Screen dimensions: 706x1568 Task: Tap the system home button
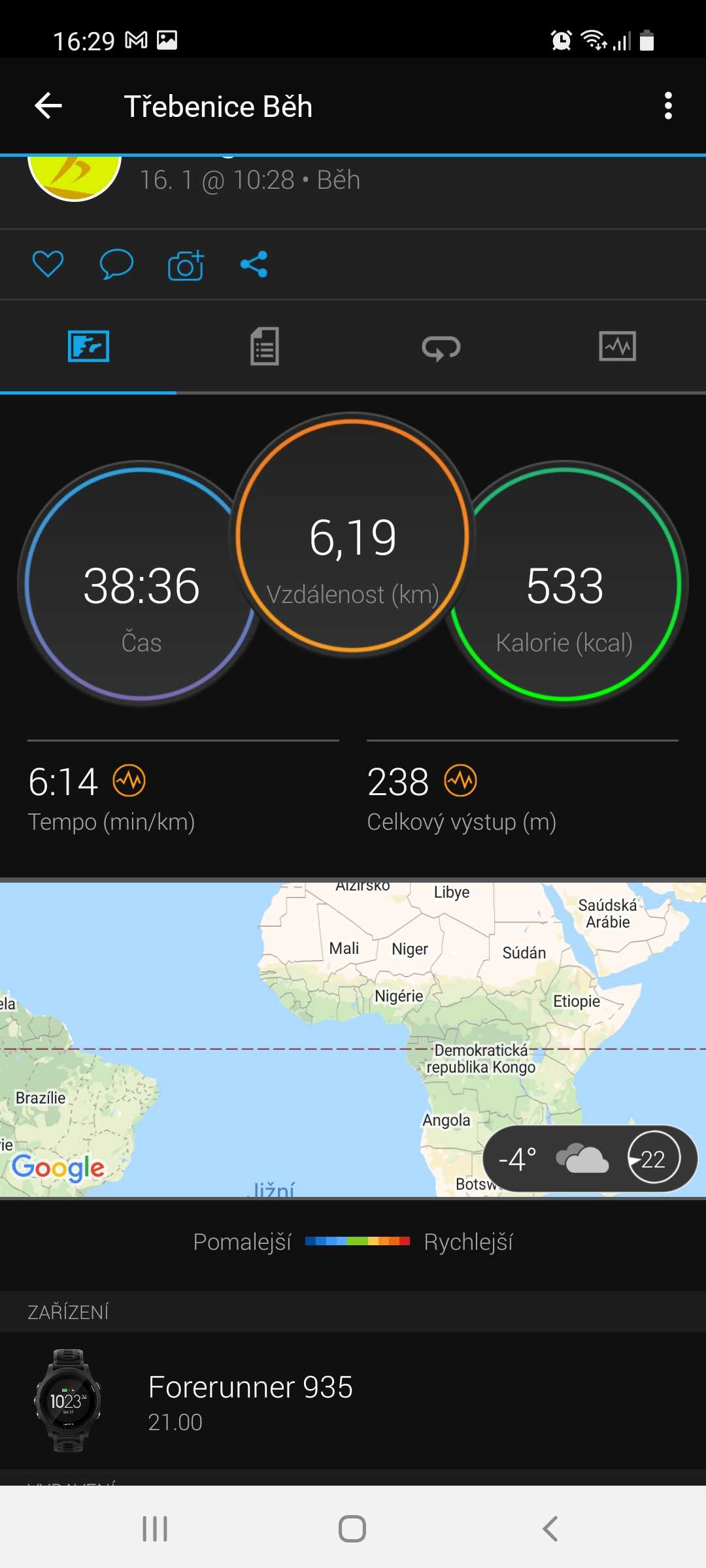[x=352, y=1528]
